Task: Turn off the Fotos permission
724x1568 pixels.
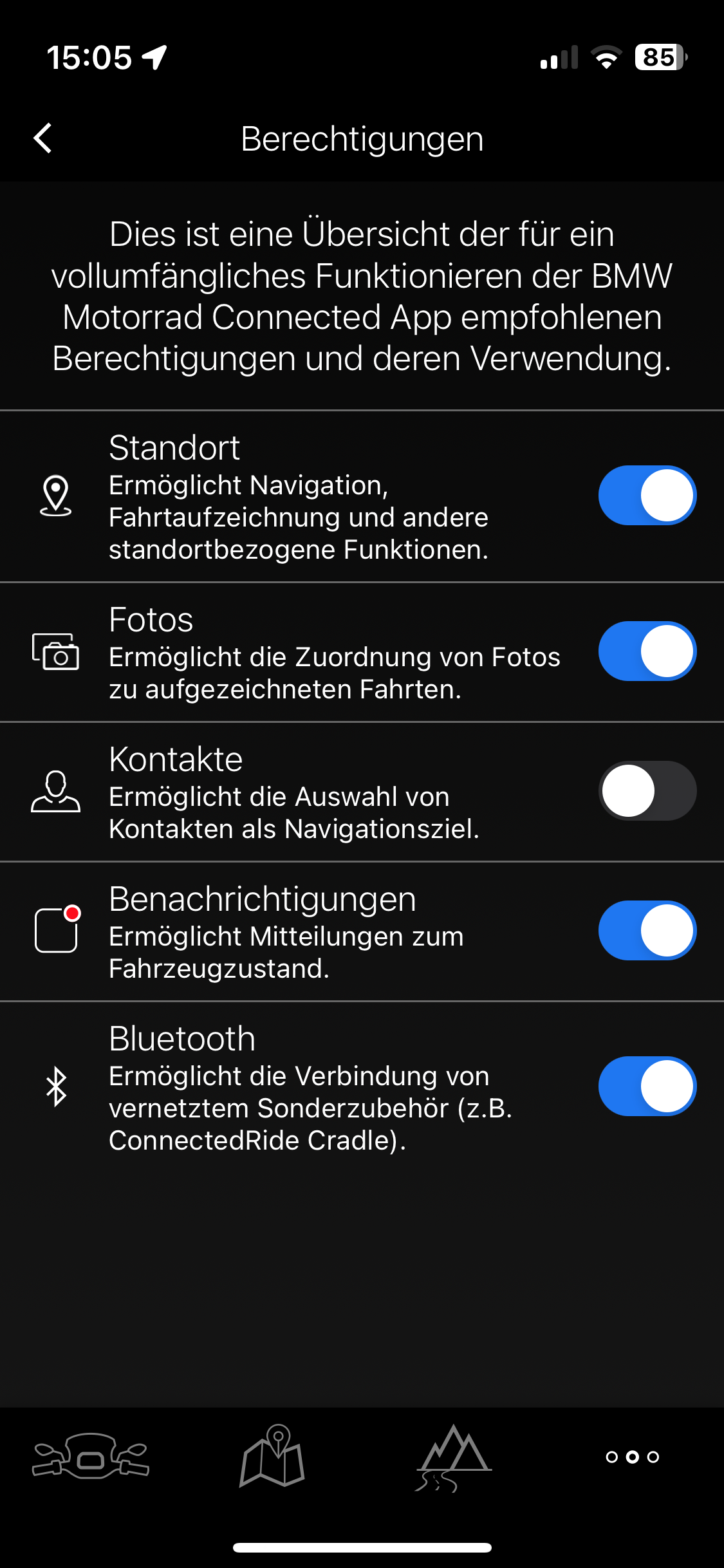Action: [x=647, y=651]
